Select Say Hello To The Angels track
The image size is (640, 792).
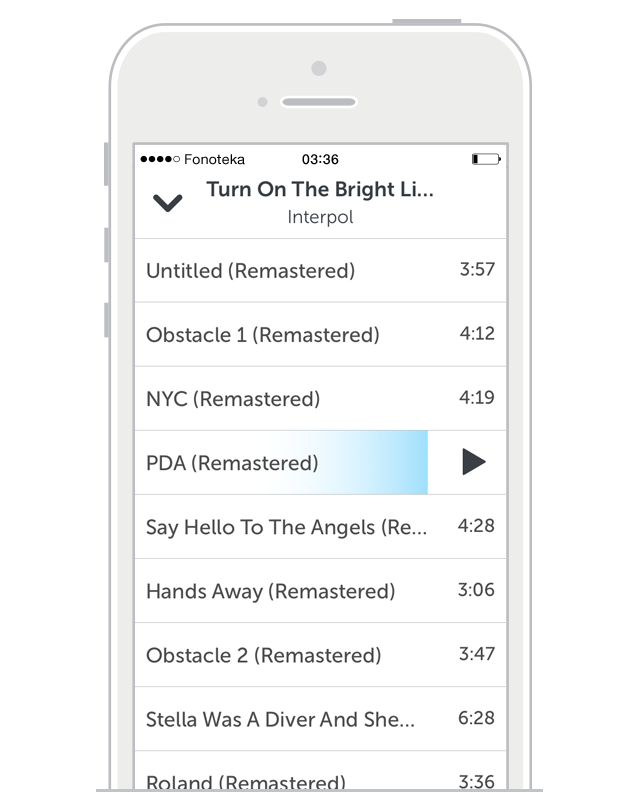point(286,526)
